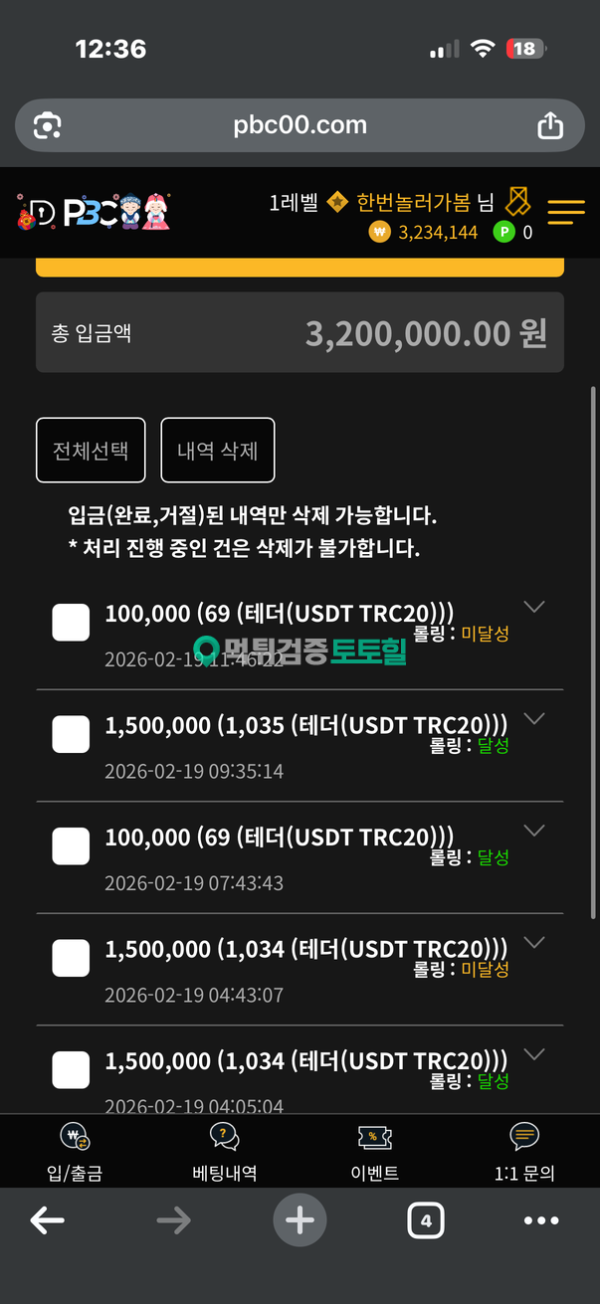Viewport: 600px width, 1304px height.
Task: Switch to the 베팅내역 tab
Action: [225, 1152]
